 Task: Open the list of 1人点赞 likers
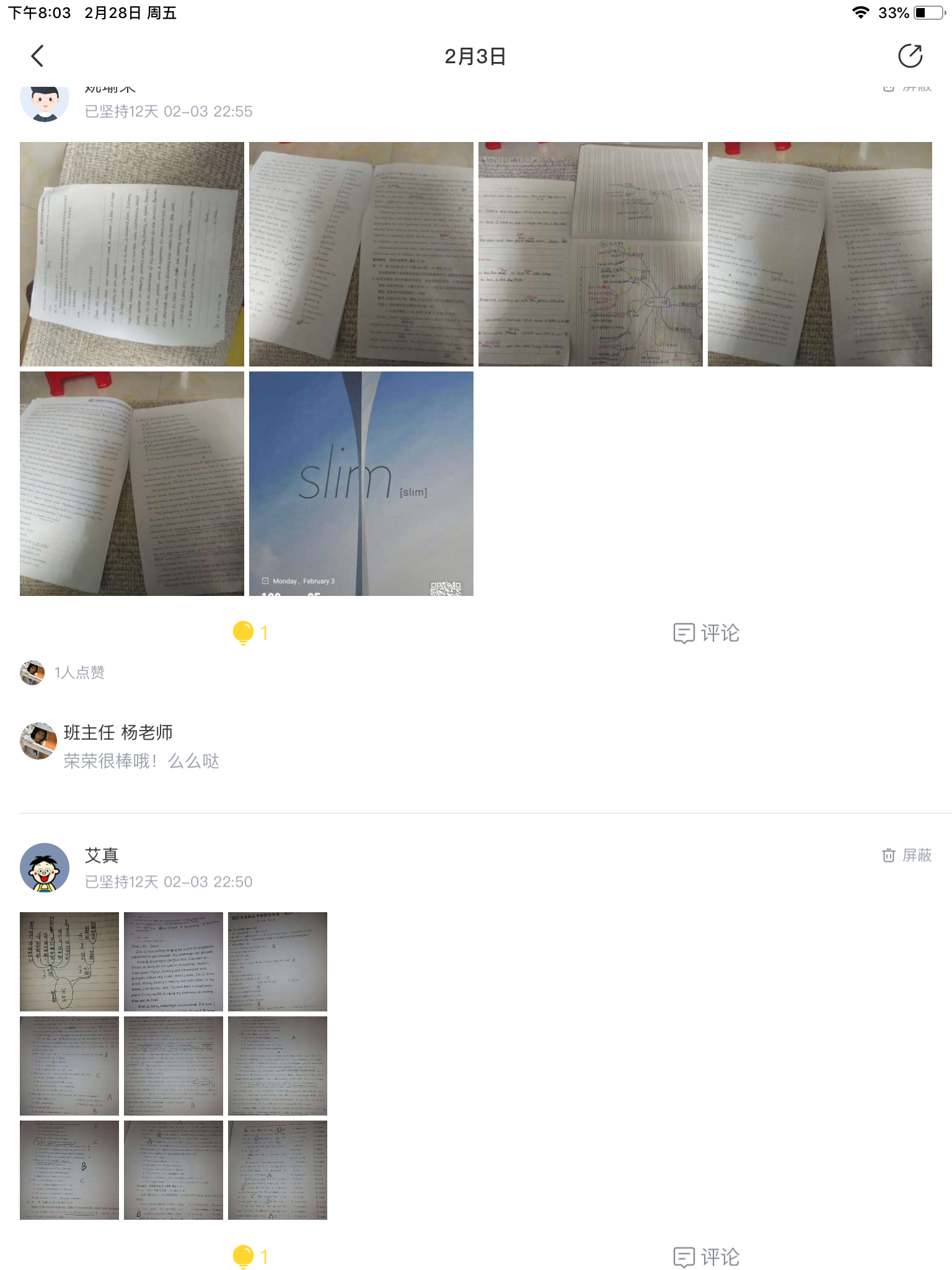point(79,672)
